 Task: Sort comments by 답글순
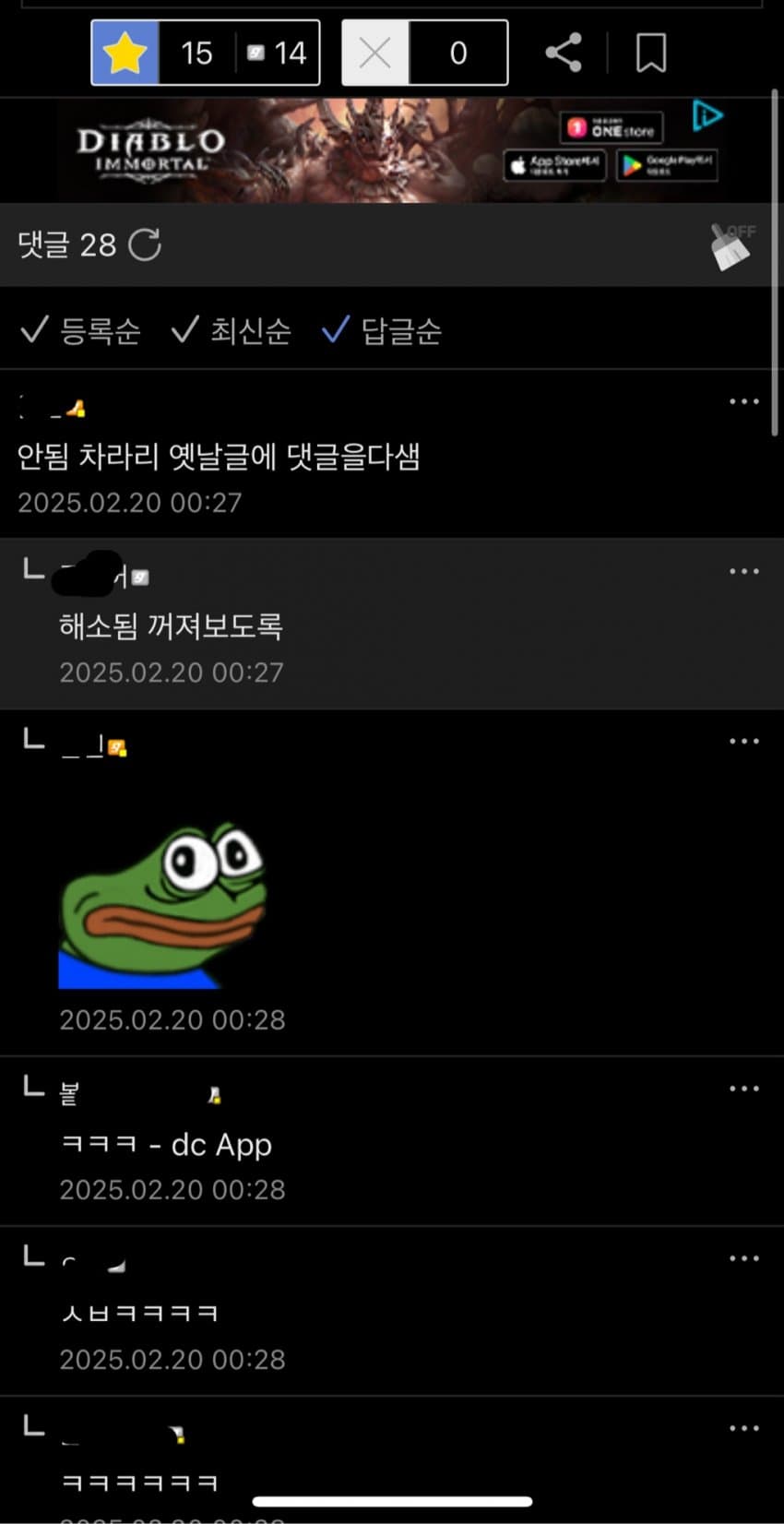pos(382,330)
